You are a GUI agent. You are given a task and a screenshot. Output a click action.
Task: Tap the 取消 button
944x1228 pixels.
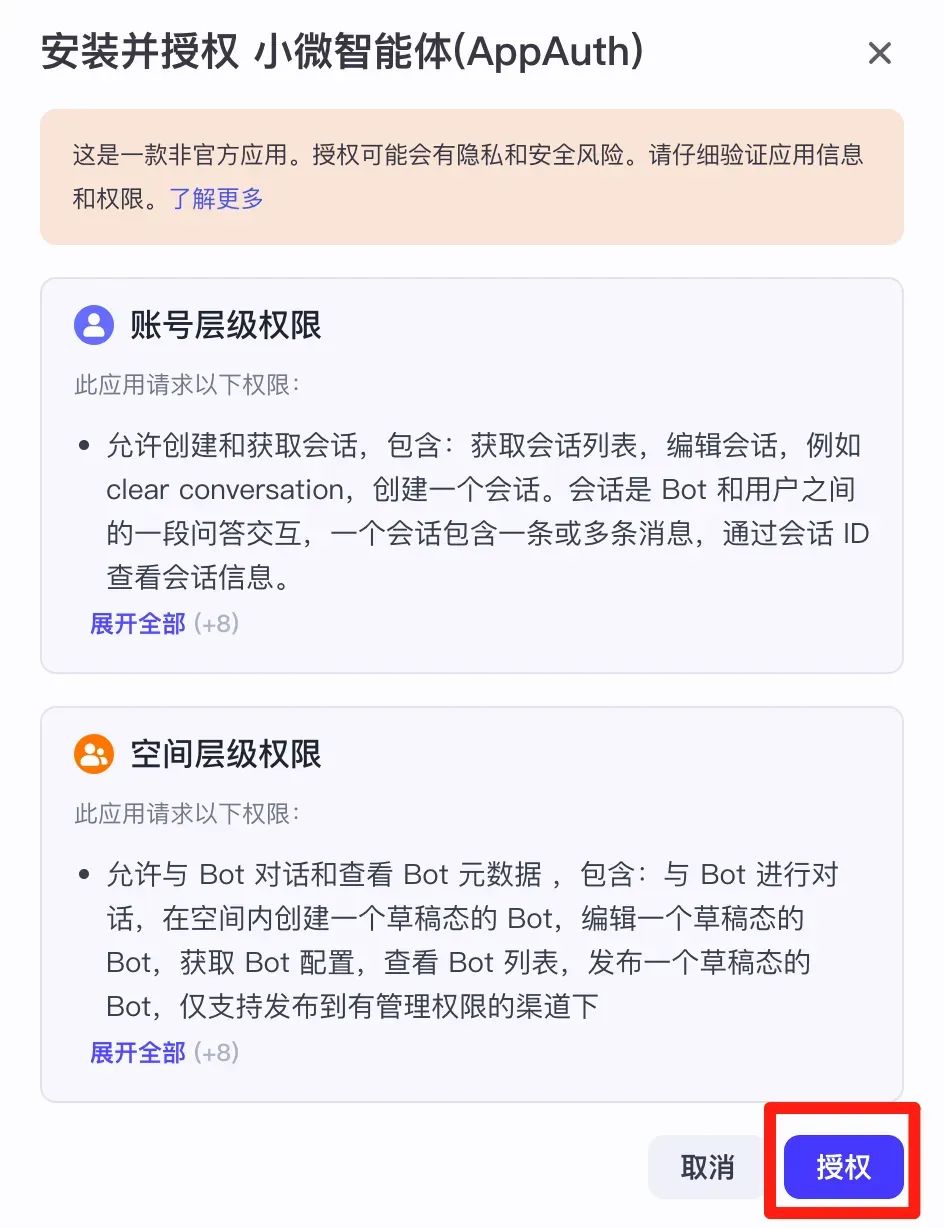point(707,1167)
